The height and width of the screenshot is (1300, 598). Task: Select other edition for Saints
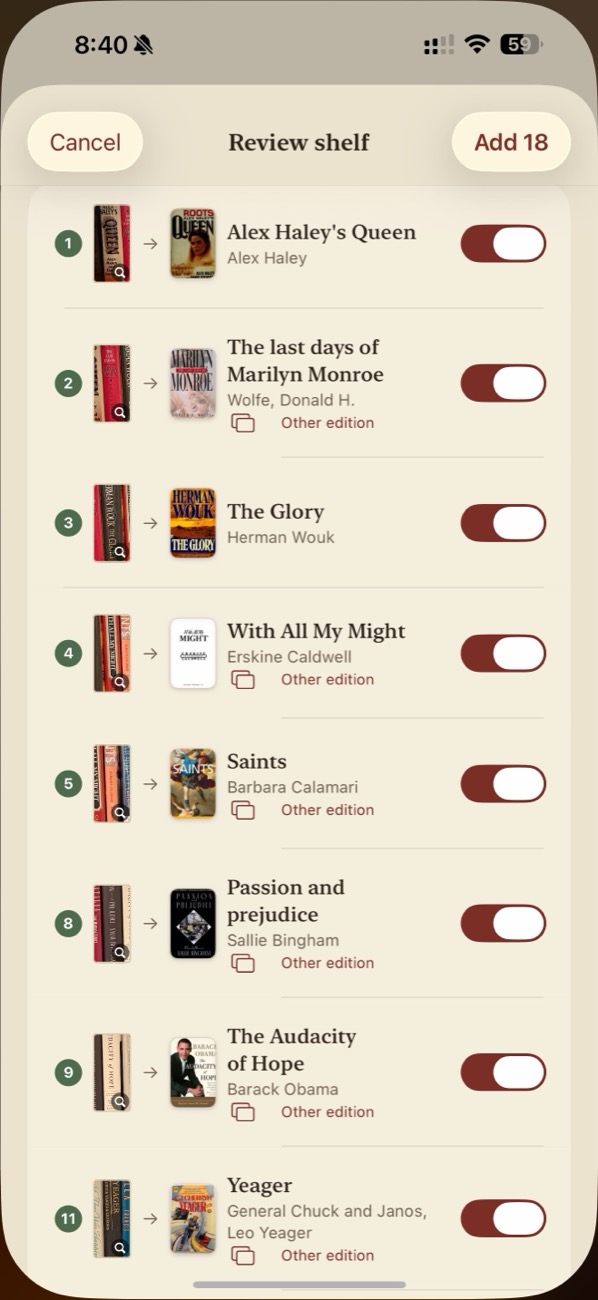coord(303,810)
